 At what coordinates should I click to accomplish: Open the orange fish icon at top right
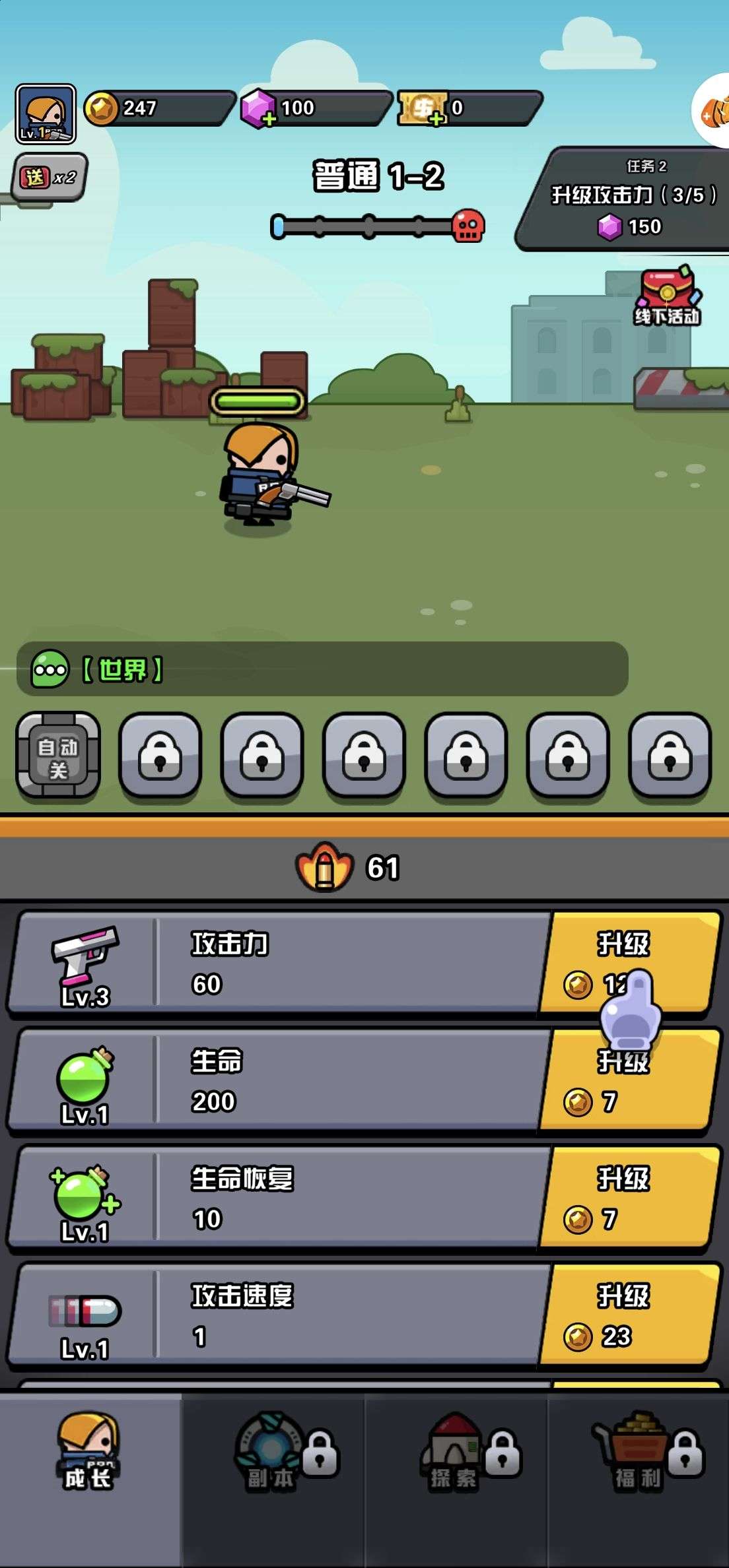pyautogui.click(x=714, y=110)
